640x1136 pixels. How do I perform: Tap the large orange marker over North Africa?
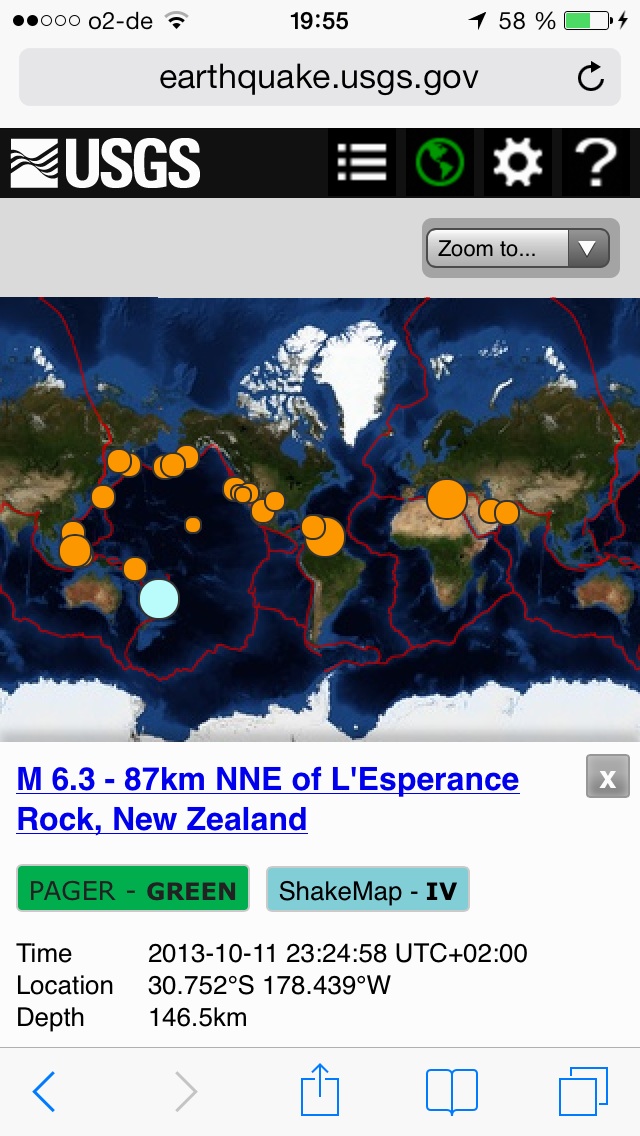pyautogui.click(x=446, y=499)
